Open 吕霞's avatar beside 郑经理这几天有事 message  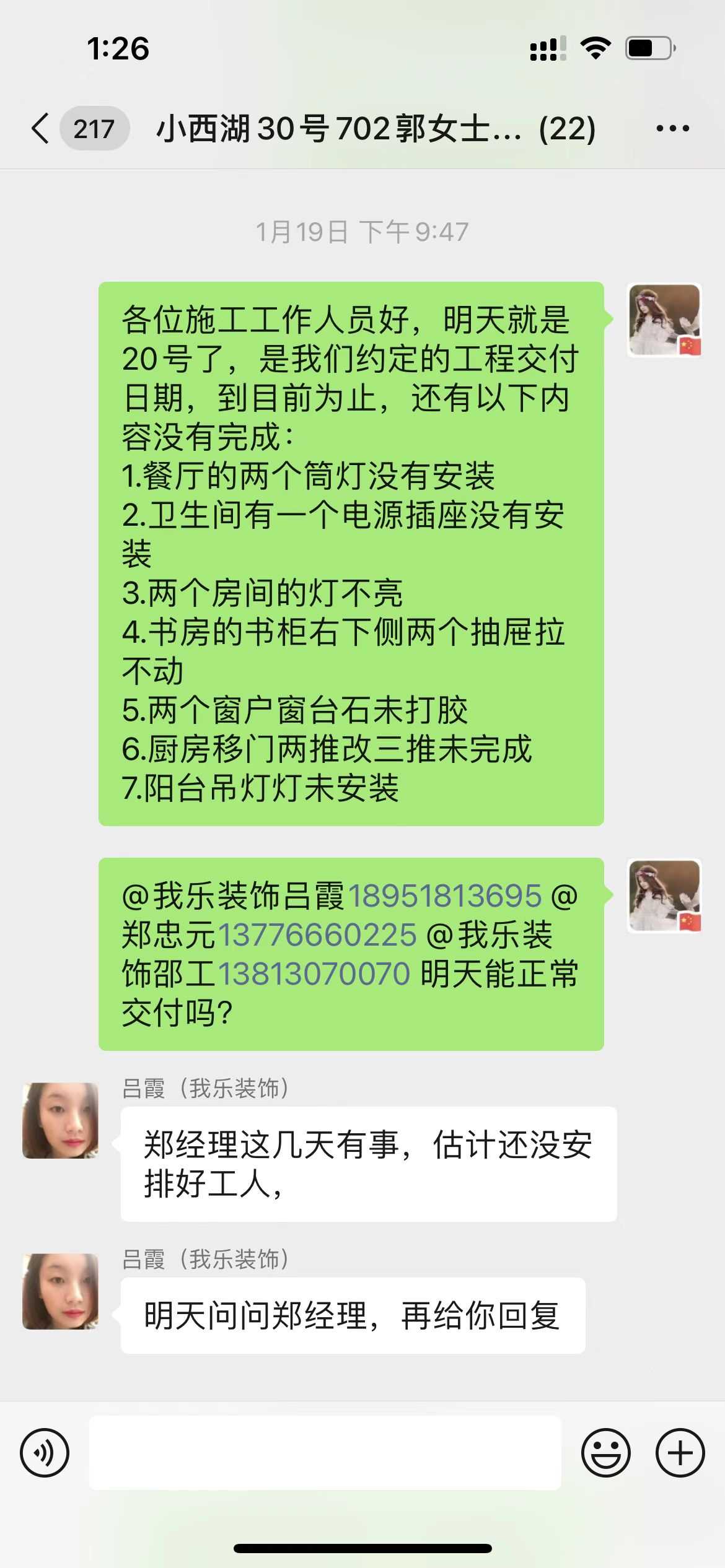(x=60, y=1120)
